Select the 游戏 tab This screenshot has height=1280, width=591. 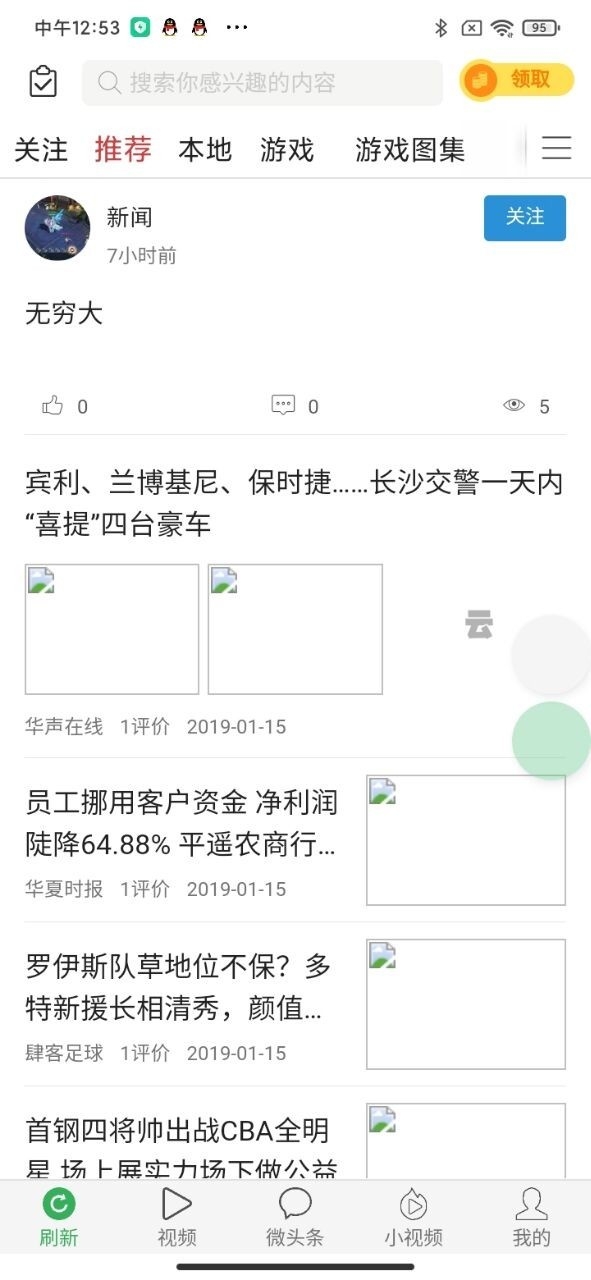coord(287,150)
